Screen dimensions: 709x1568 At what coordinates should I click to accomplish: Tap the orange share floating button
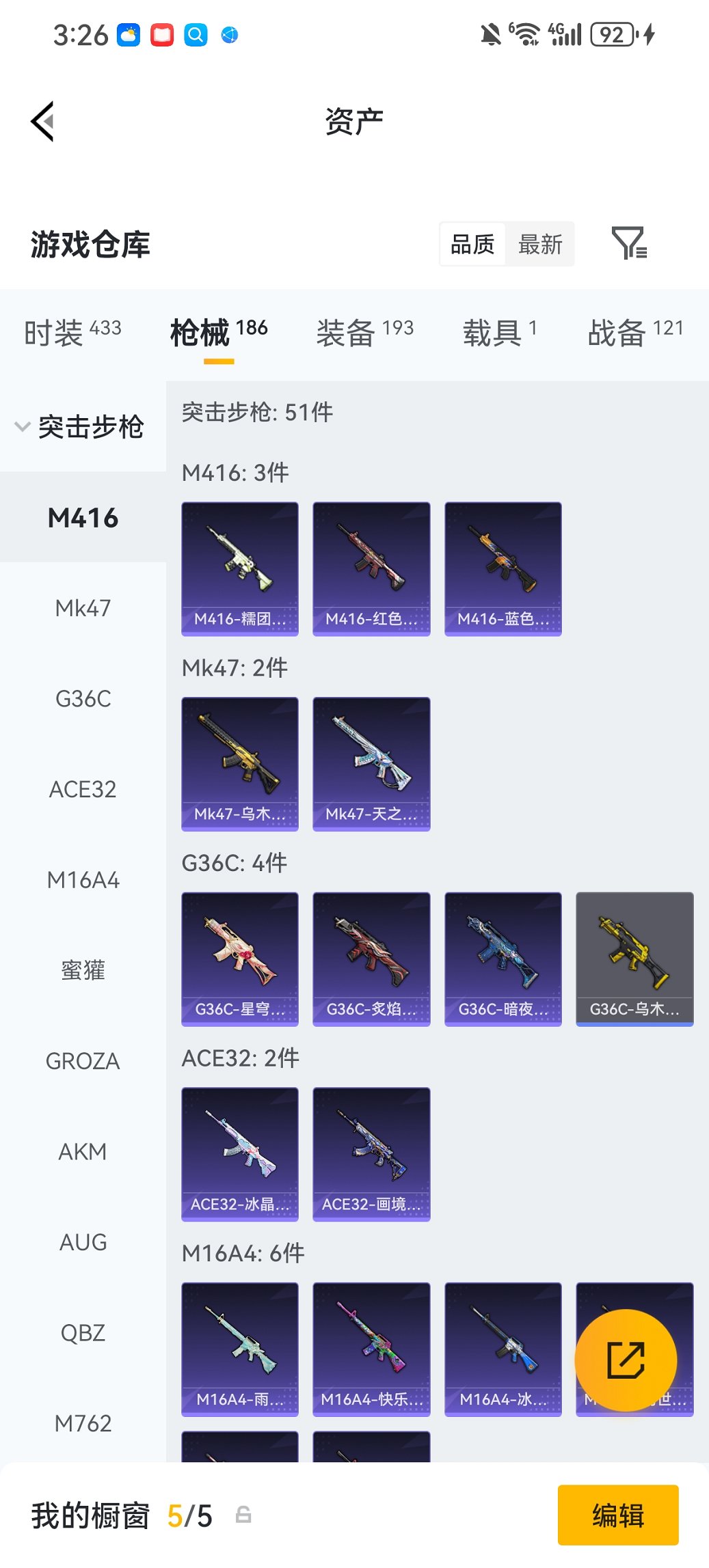coord(626,1360)
